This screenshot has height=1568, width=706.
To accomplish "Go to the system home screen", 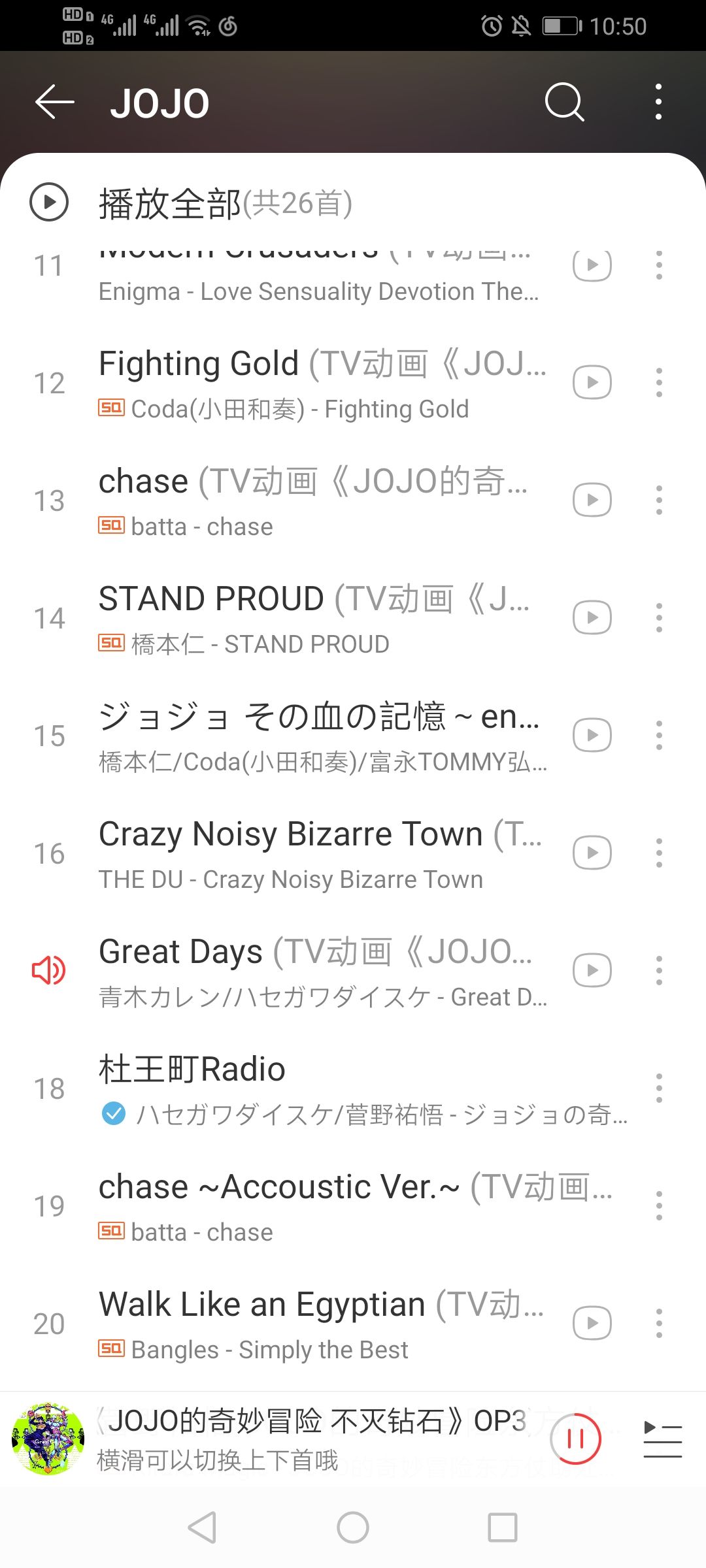I will pyautogui.click(x=353, y=1527).
